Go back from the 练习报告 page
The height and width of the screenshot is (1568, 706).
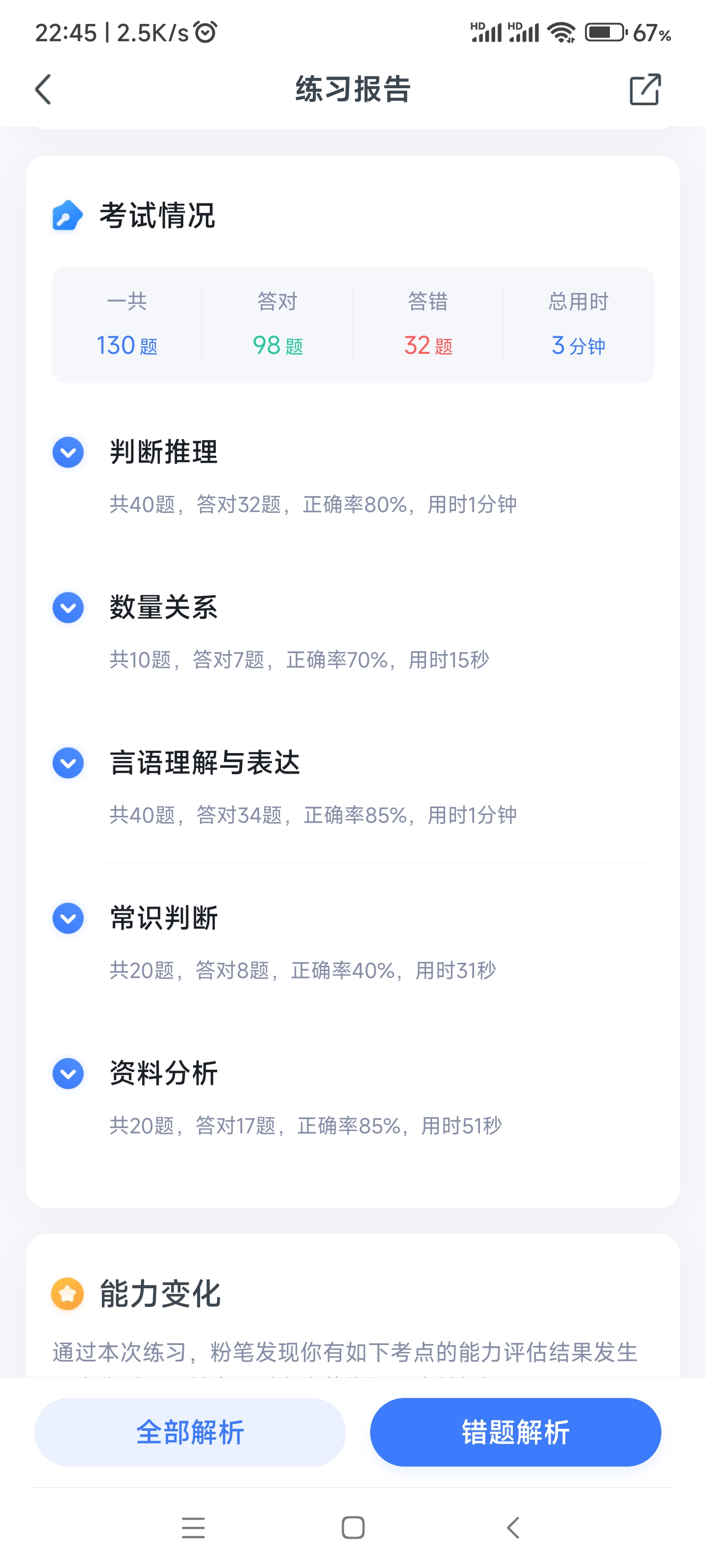click(x=43, y=90)
